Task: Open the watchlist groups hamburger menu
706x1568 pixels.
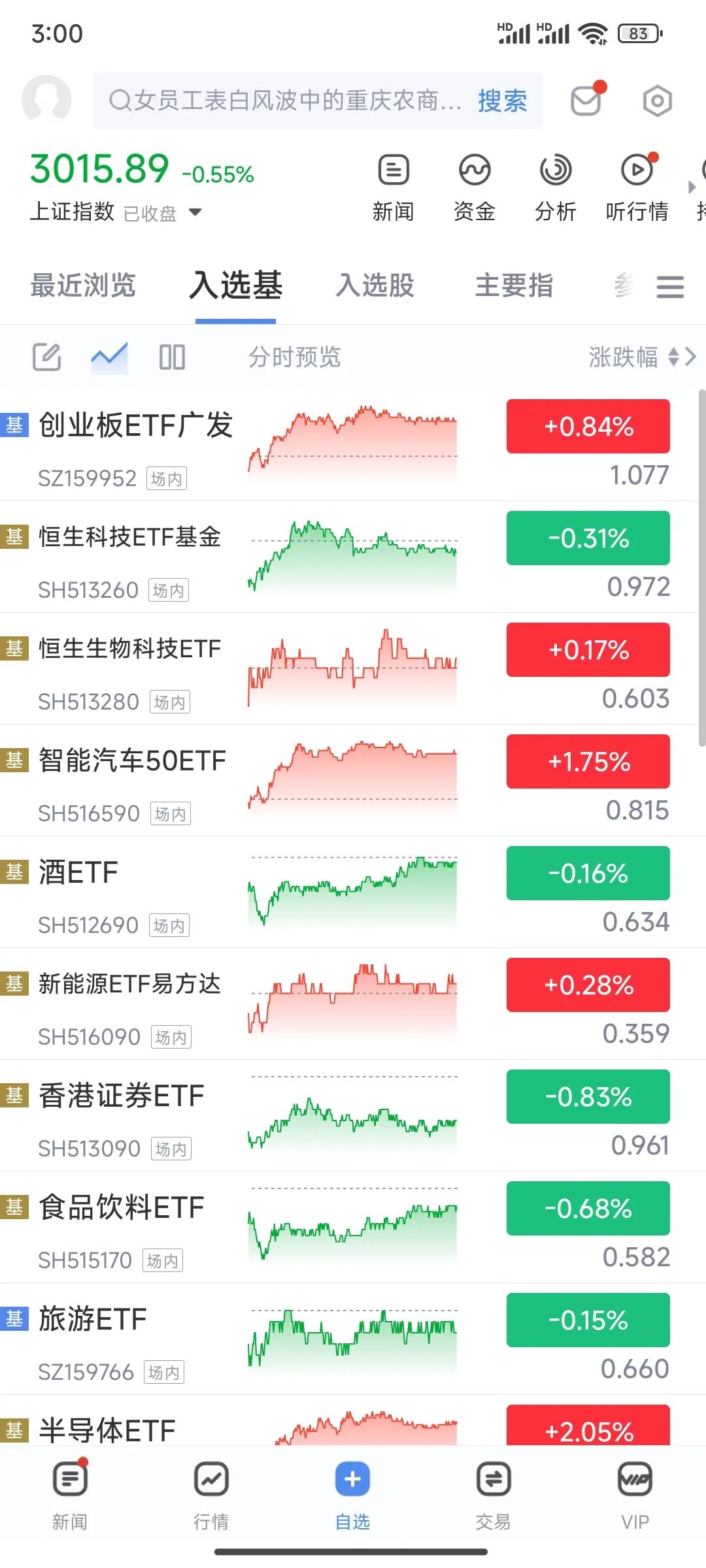Action: pos(670,286)
